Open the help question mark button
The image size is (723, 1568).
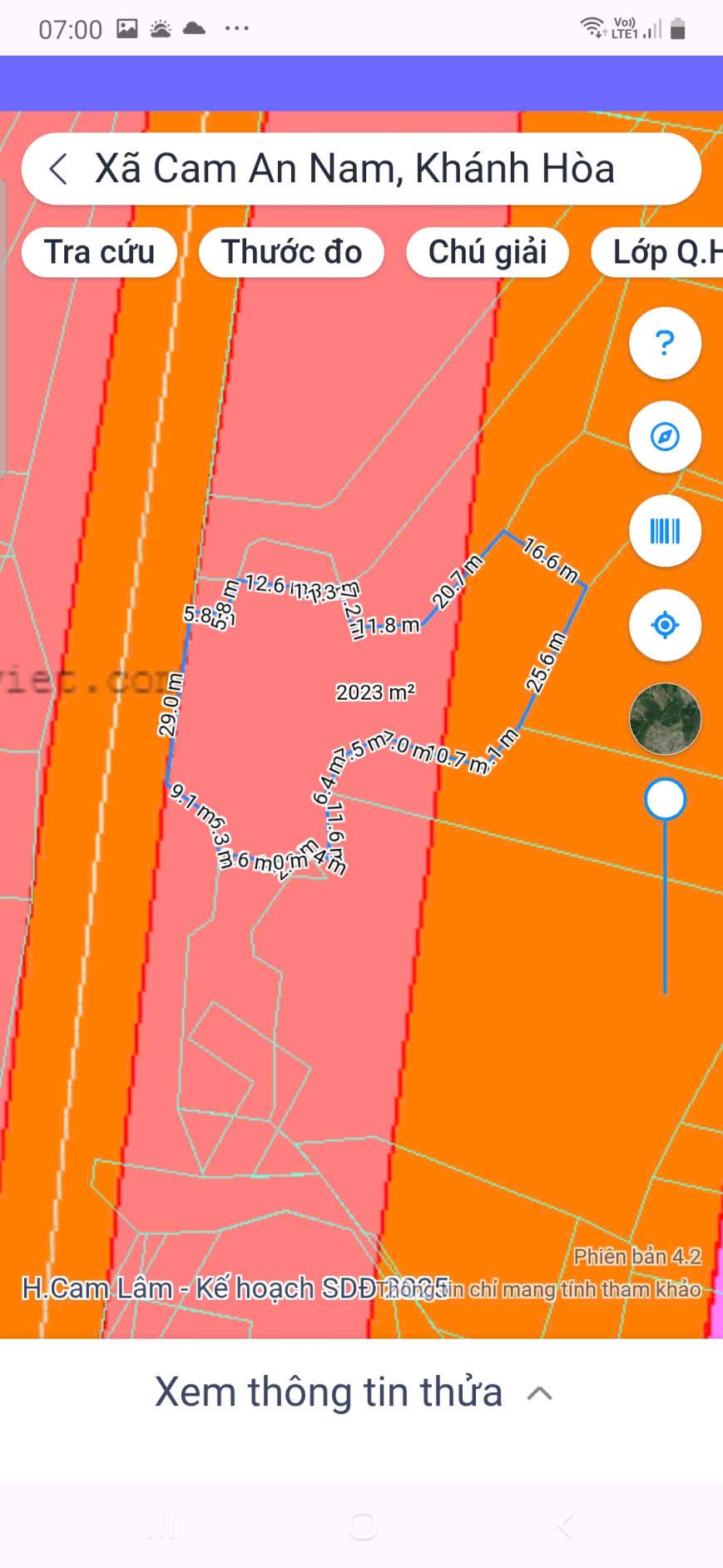pyautogui.click(x=665, y=343)
